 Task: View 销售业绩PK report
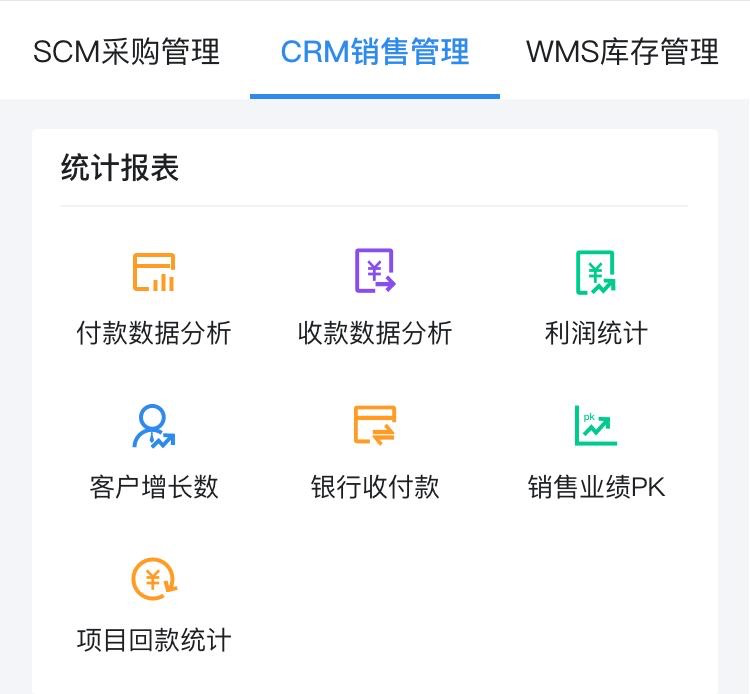point(596,450)
